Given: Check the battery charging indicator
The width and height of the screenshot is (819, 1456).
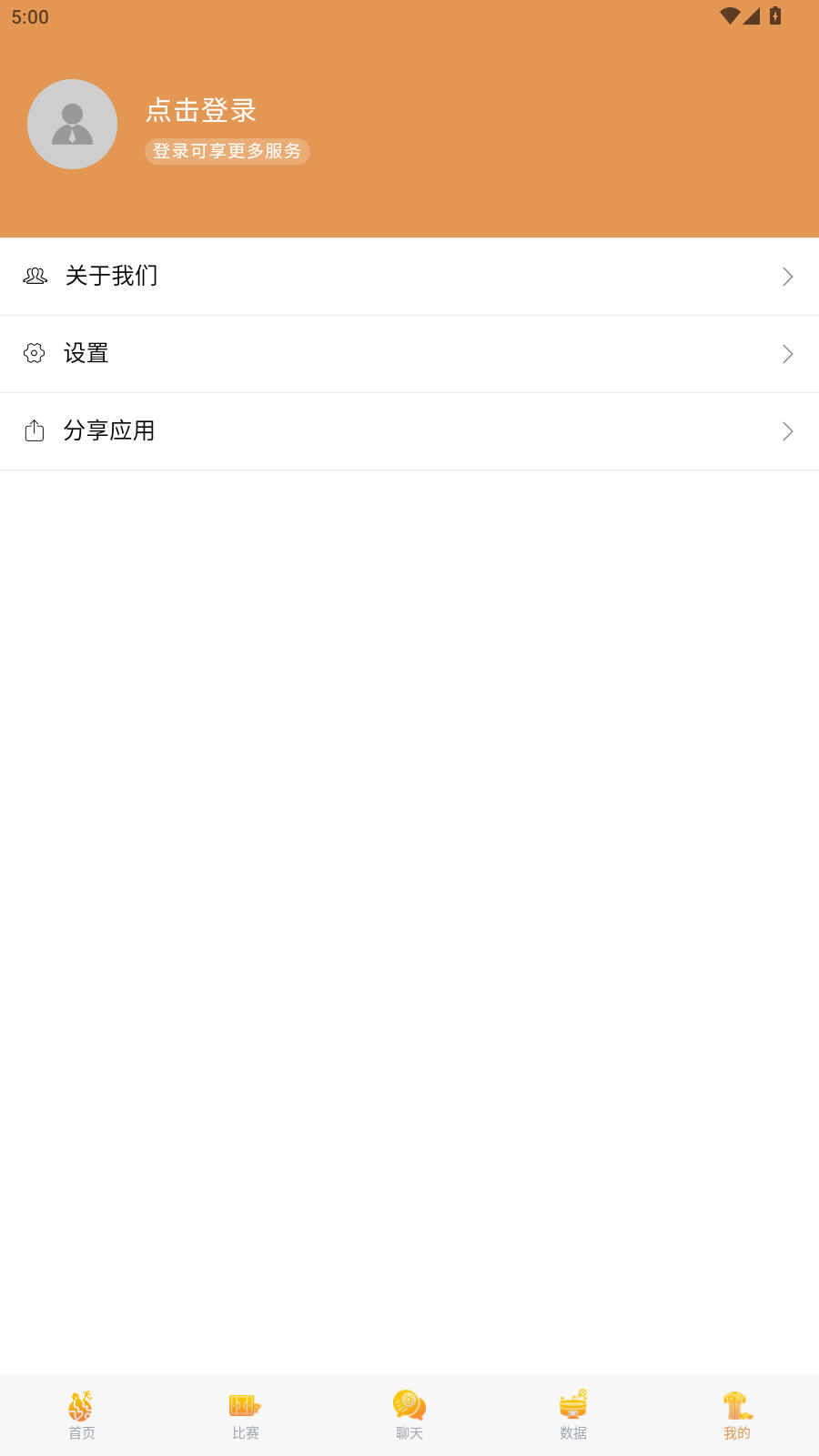Looking at the screenshot, I should tap(774, 15).
